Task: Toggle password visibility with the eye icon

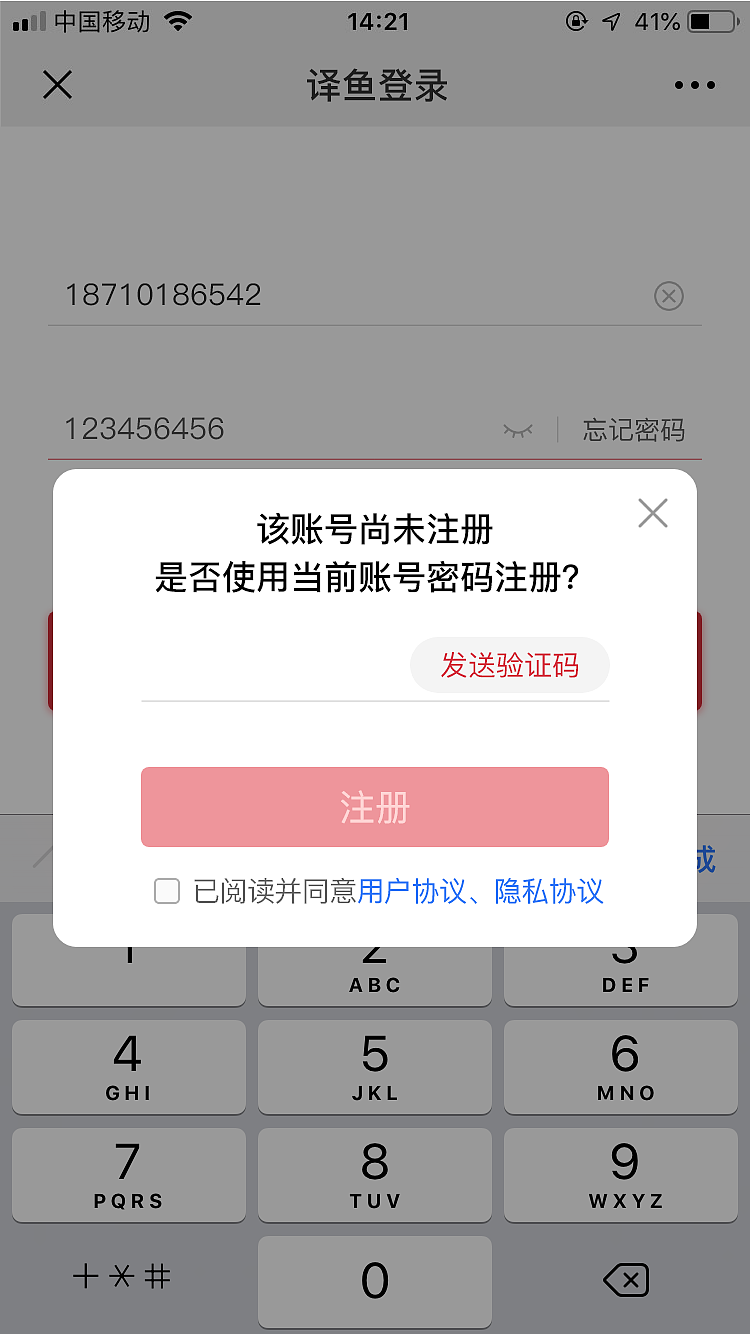Action: pyautogui.click(x=519, y=430)
